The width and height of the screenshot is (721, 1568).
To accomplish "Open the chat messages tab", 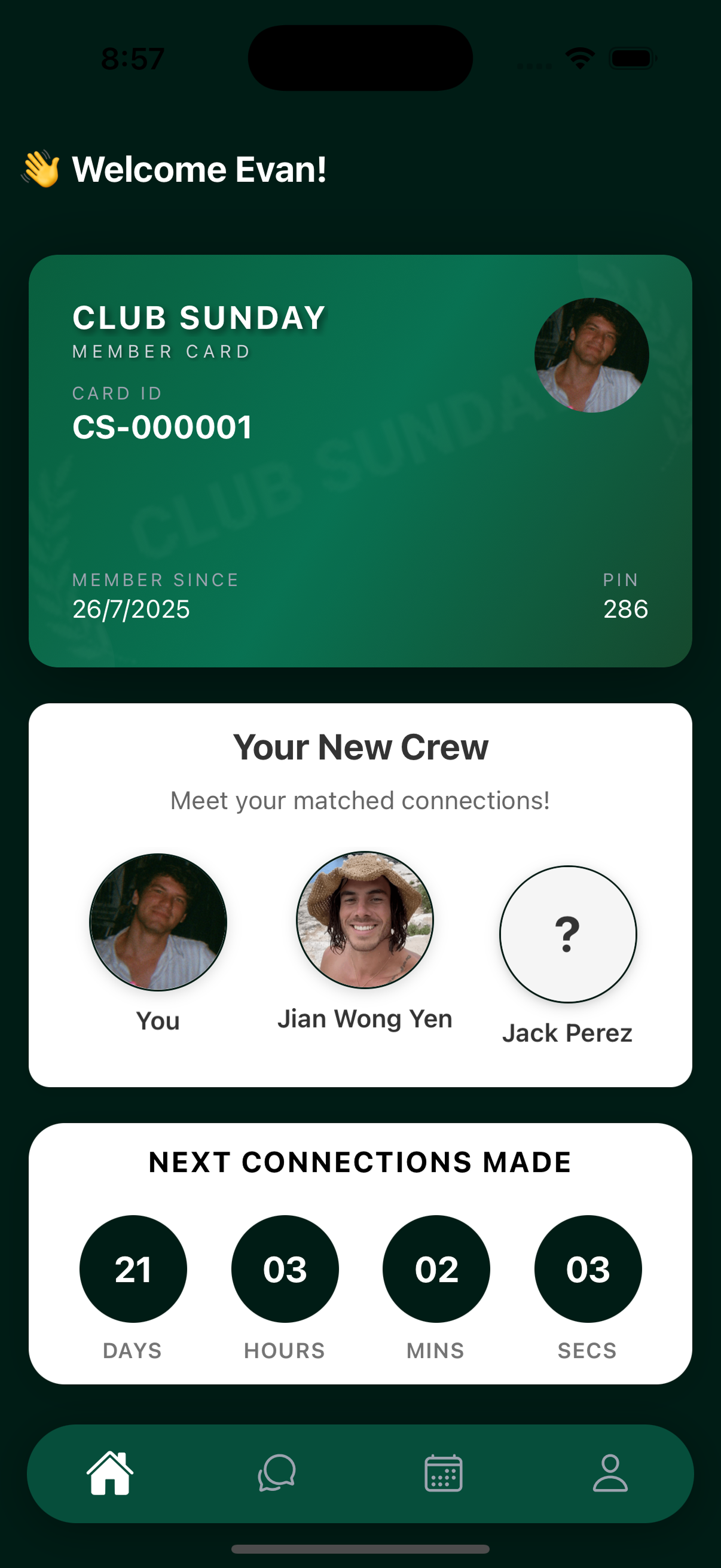I will pyautogui.click(x=277, y=1473).
